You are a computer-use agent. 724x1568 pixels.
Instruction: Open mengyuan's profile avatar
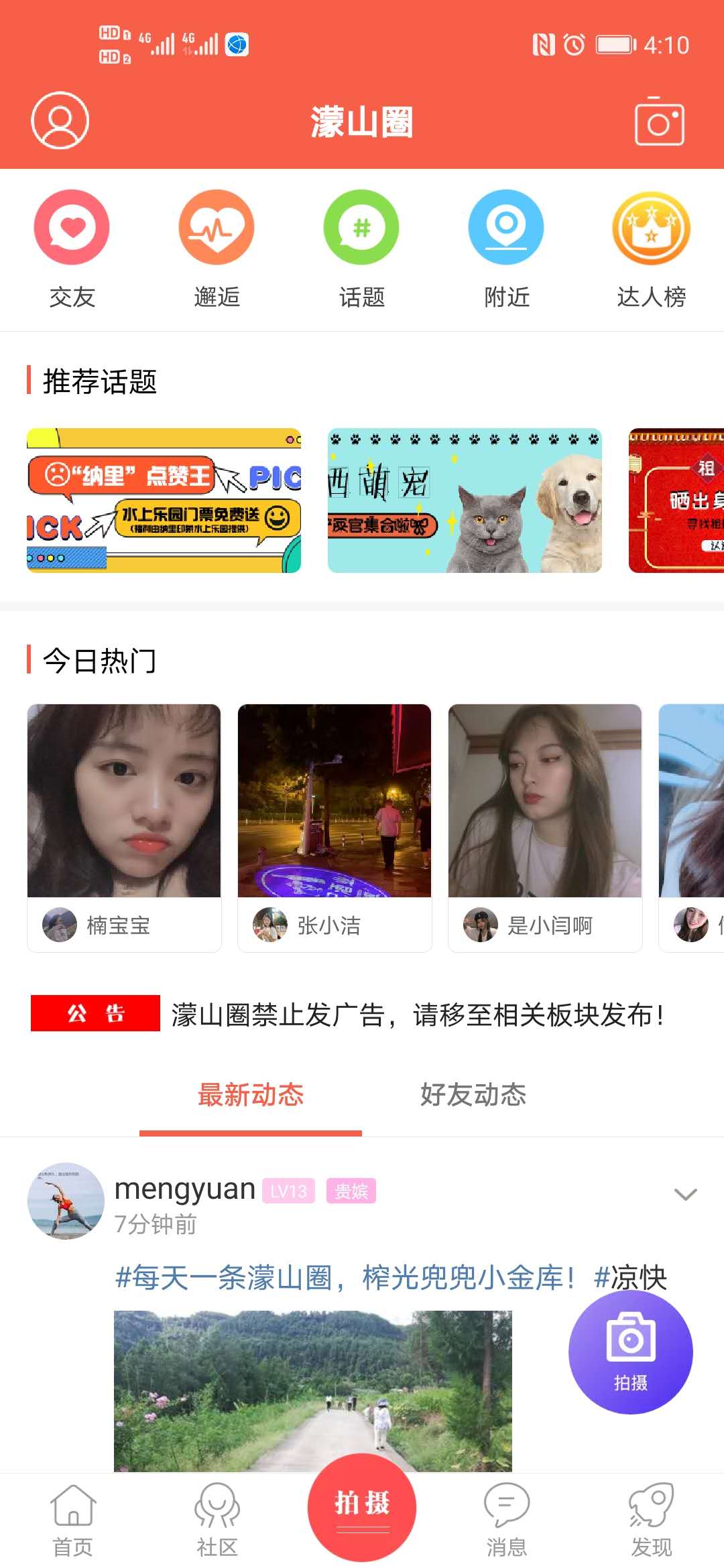(x=66, y=1201)
